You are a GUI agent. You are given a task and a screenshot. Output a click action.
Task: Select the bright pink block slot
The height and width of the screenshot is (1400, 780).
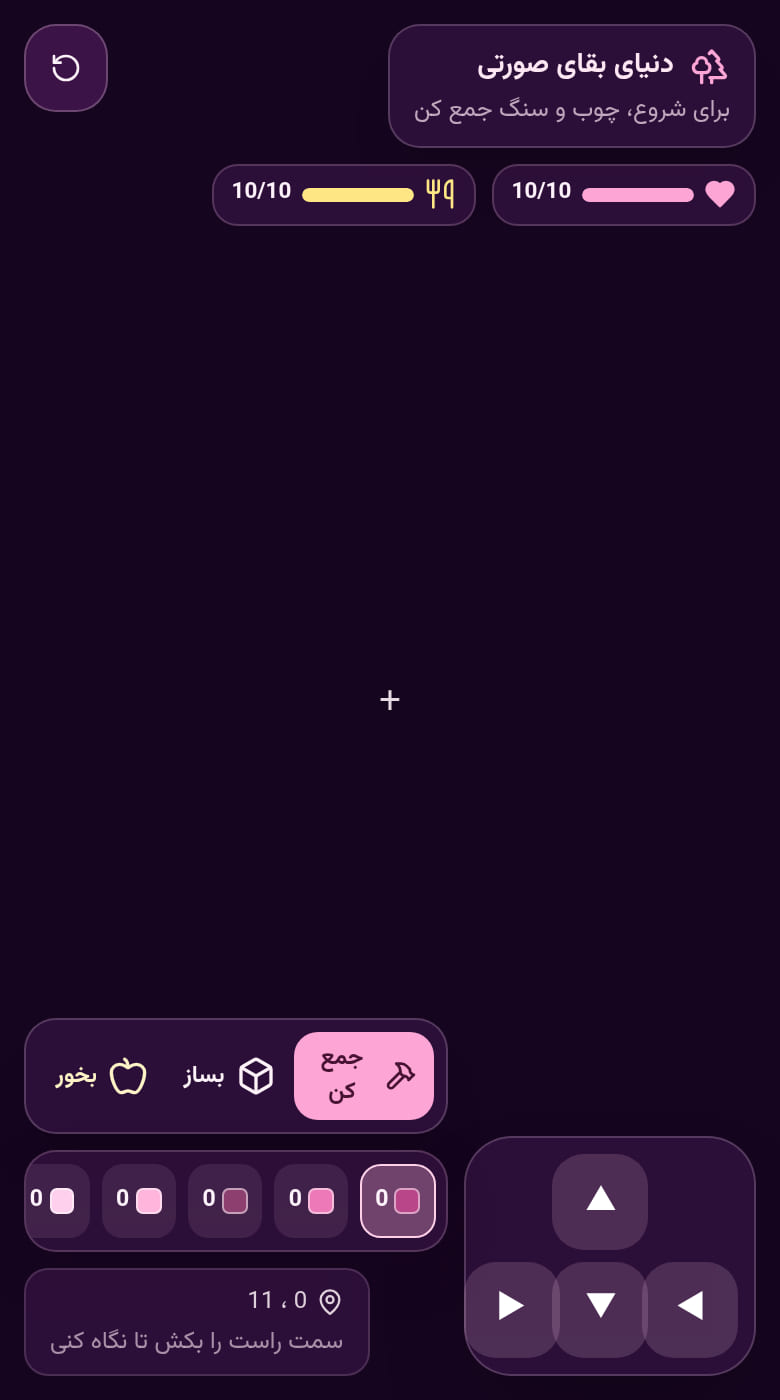coord(311,1201)
